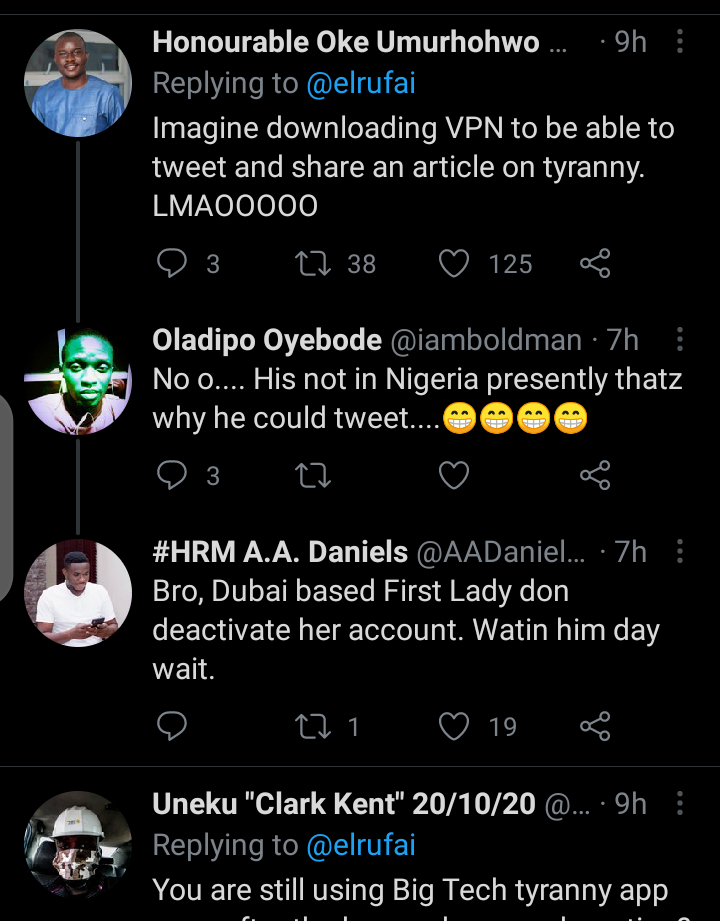The width and height of the screenshot is (720, 921).
Task: Open @elrufai link in Oke Umurhohwo's tweet
Action: tap(360, 85)
